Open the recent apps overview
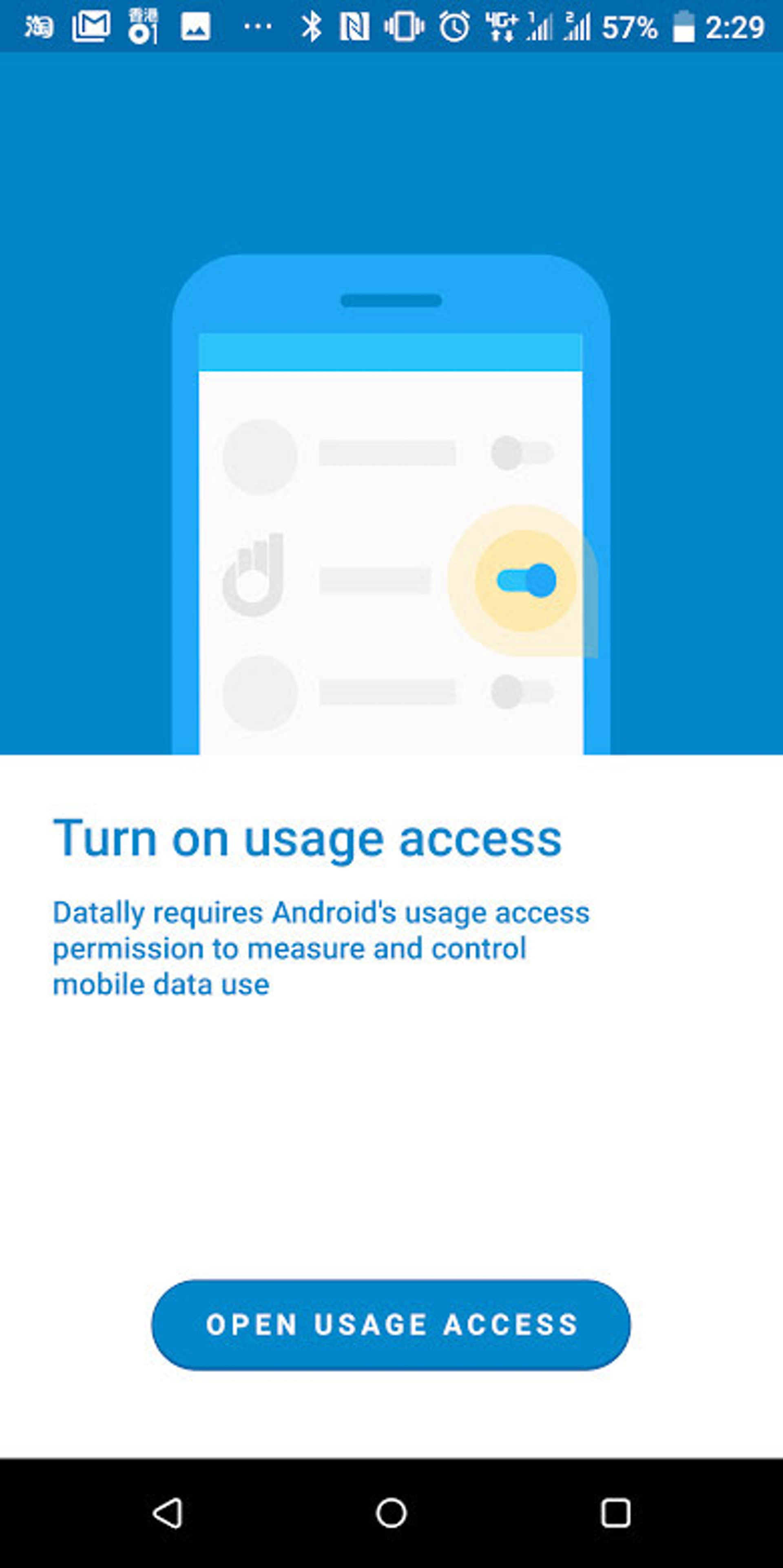The height and width of the screenshot is (1568, 783). pyautogui.click(x=615, y=1513)
